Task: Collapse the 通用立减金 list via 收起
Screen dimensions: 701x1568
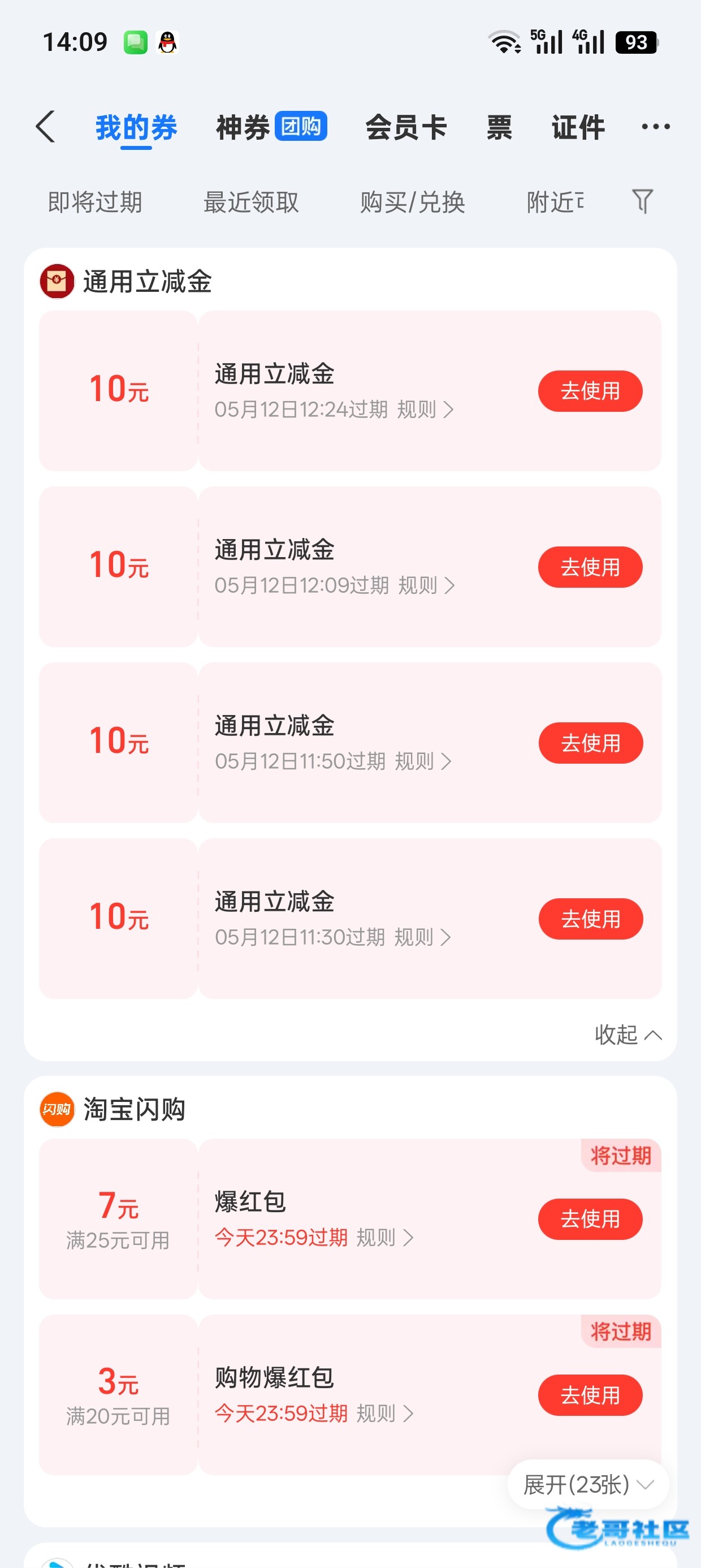Action: click(628, 1034)
